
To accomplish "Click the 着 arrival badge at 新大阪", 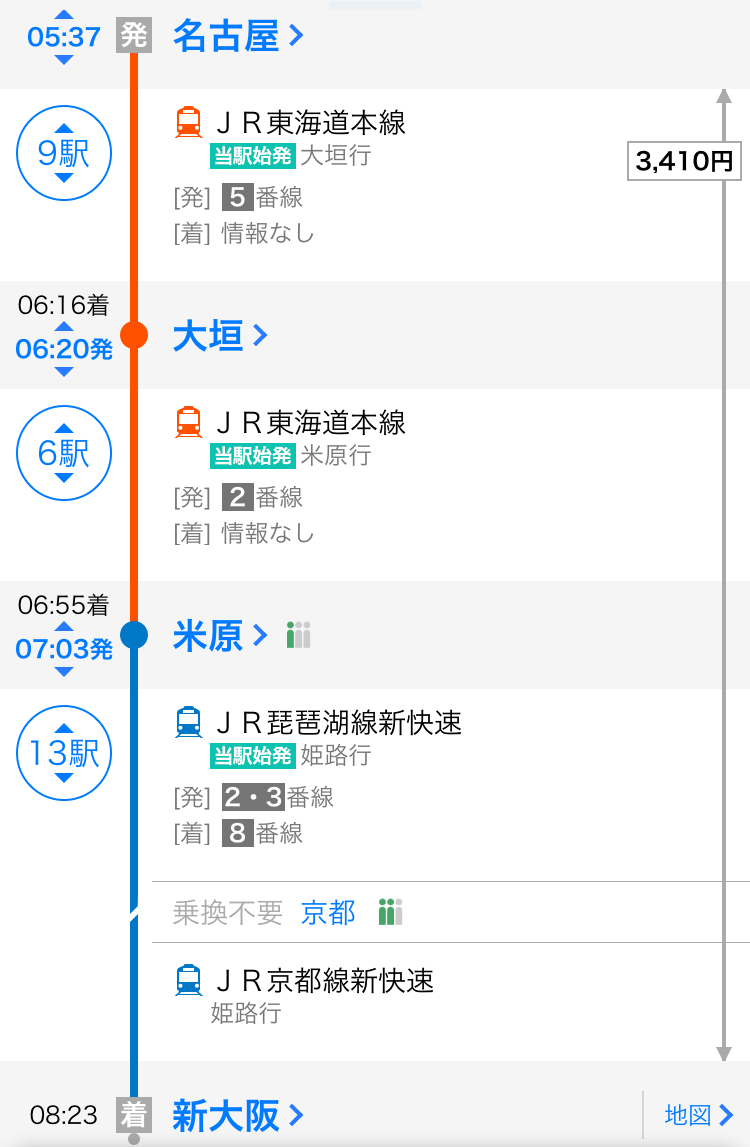I will tap(134, 1114).
